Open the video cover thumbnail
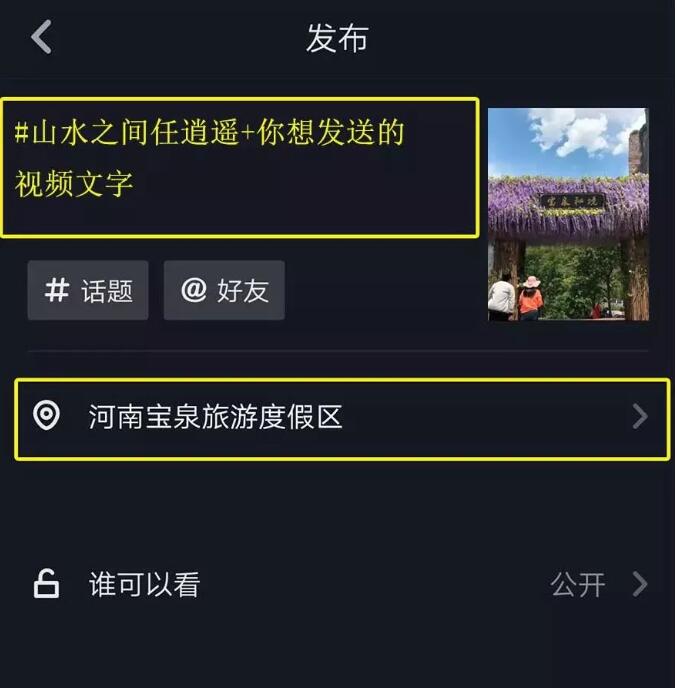The width and height of the screenshot is (677, 688). click(567, 214)
